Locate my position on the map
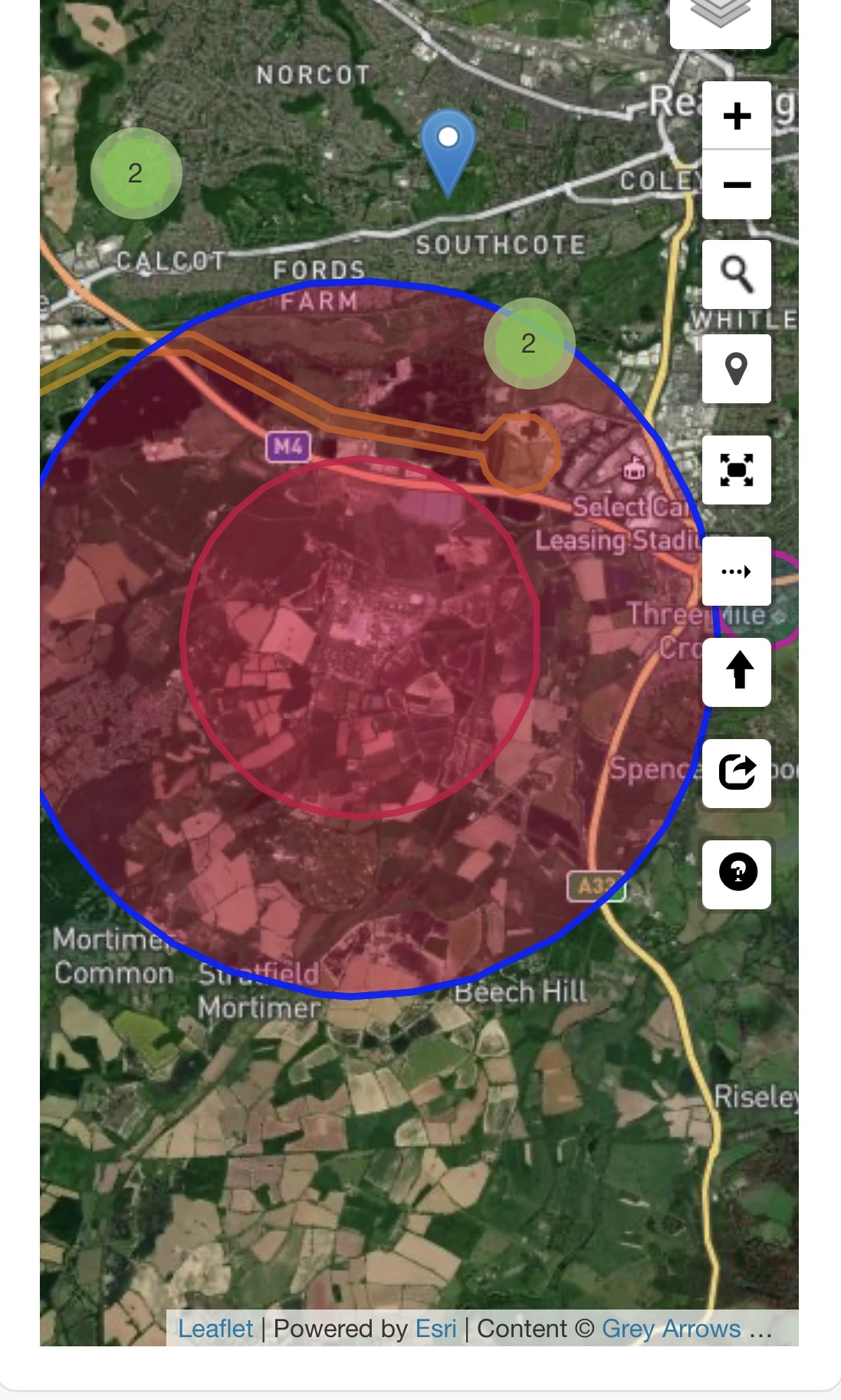This screenshot has height=1400, width=841. [737, 369]
